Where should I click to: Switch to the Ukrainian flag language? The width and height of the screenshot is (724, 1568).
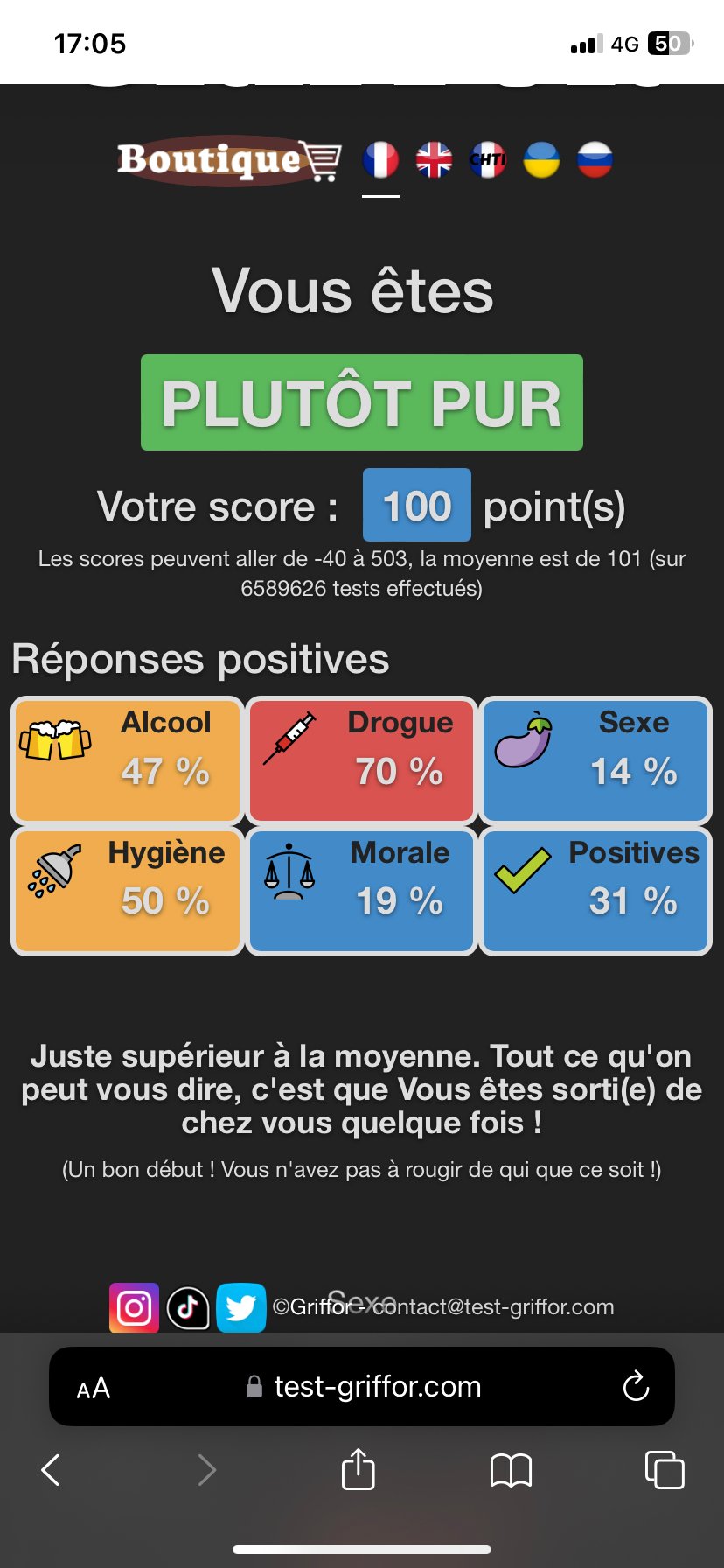(541, 160)
